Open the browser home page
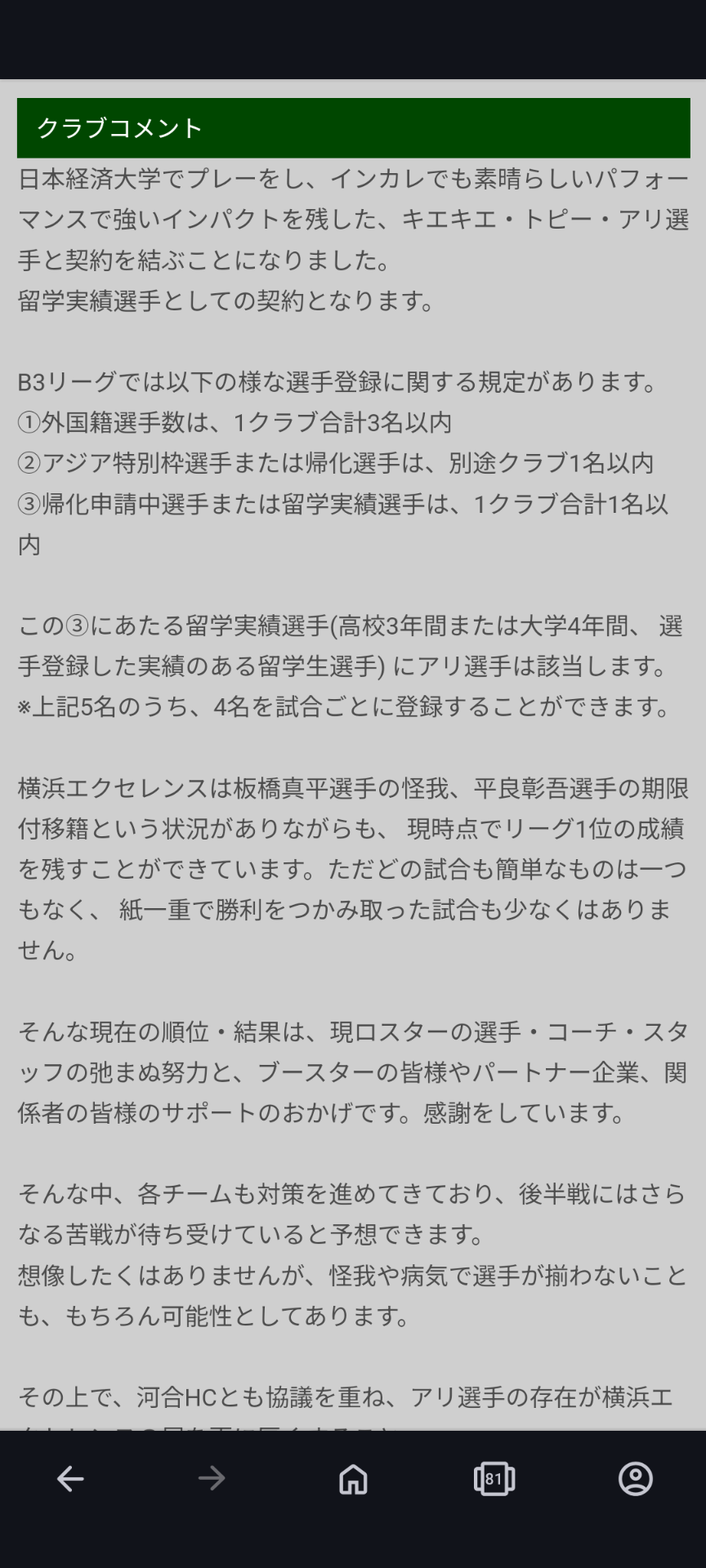This screenshot has height=1568, width=706. pyautogui.click(x=353, y=1478)
